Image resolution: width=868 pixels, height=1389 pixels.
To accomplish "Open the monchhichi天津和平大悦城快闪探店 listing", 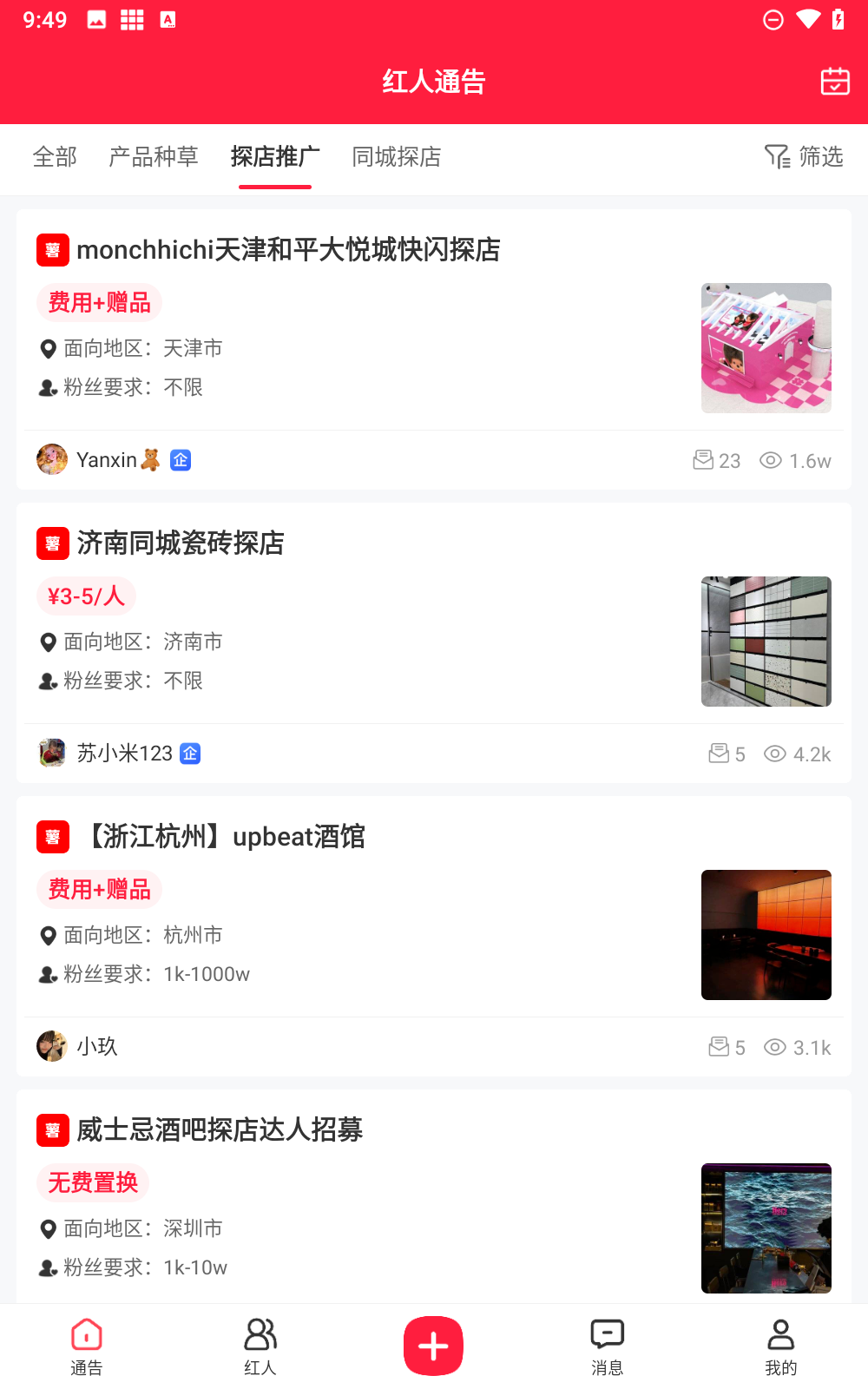I will click(x=289, y=250).
